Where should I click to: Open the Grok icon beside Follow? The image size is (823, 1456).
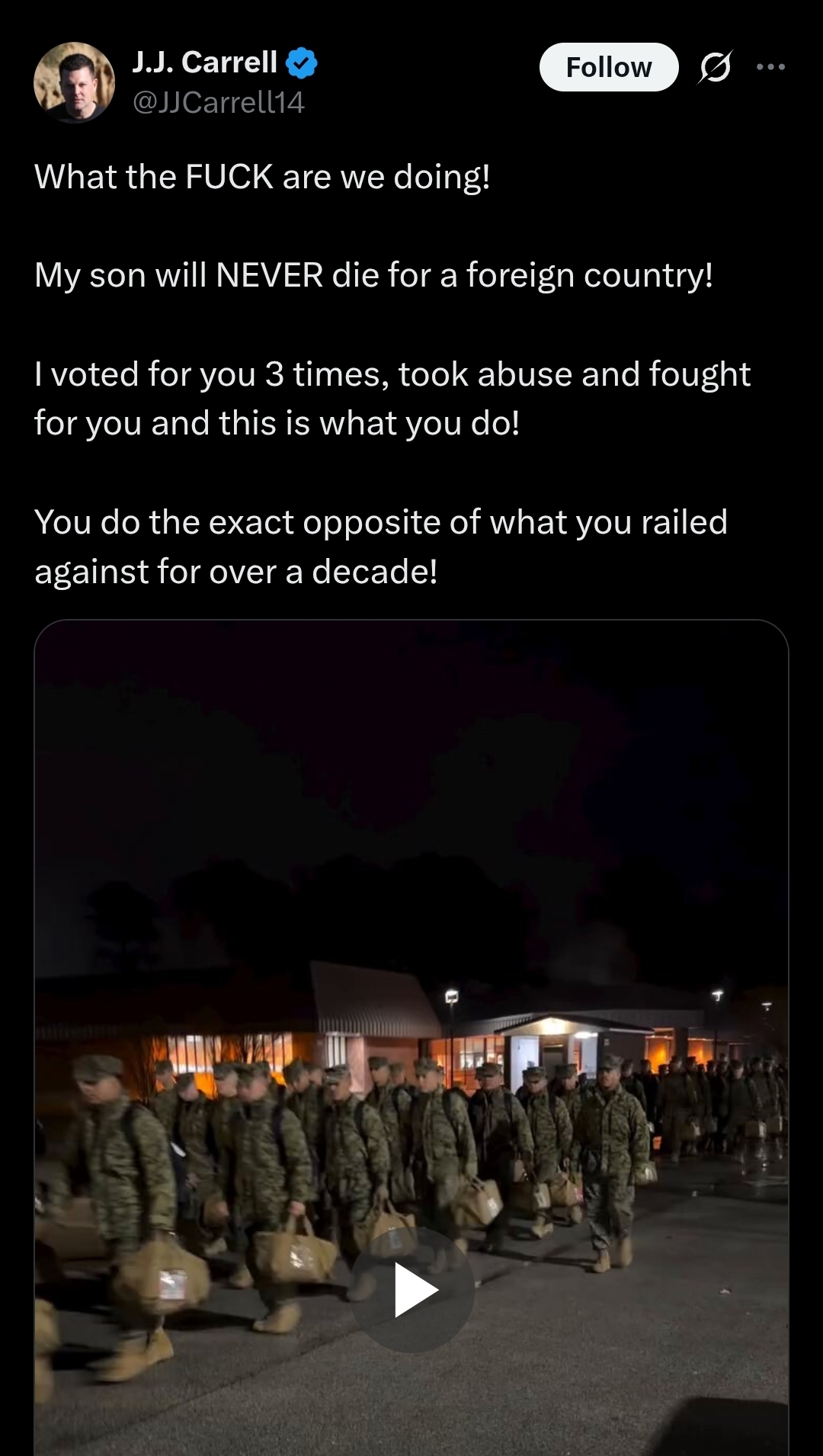pos(715,67)
